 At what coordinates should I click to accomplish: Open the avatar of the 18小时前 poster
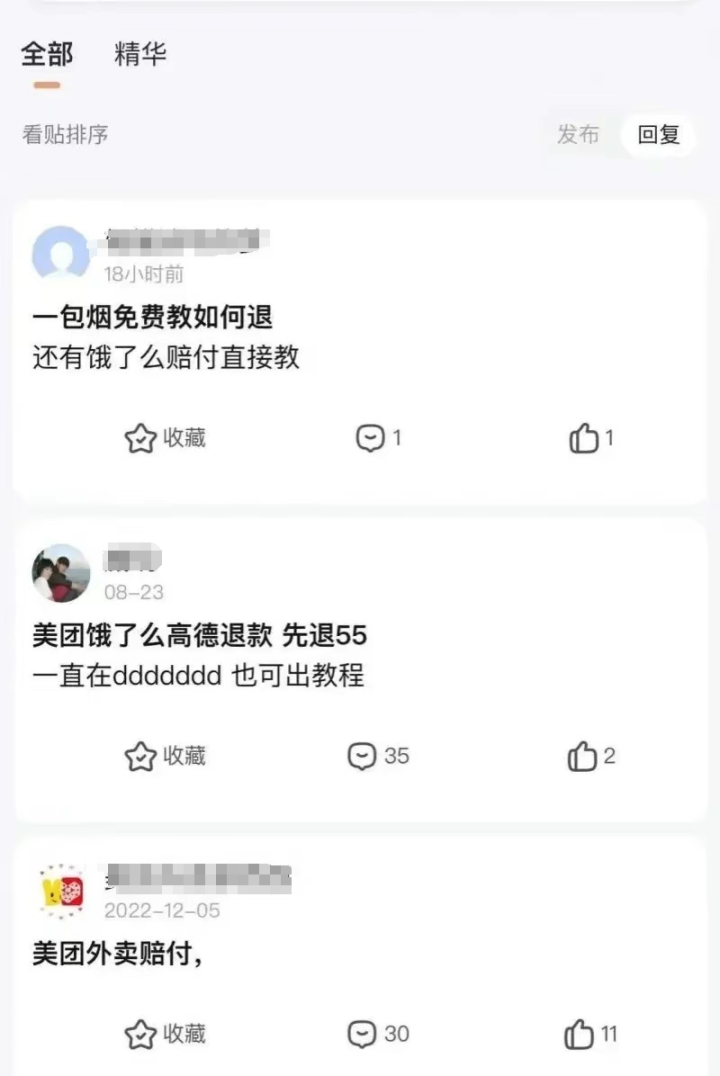[x=61, y=253]
